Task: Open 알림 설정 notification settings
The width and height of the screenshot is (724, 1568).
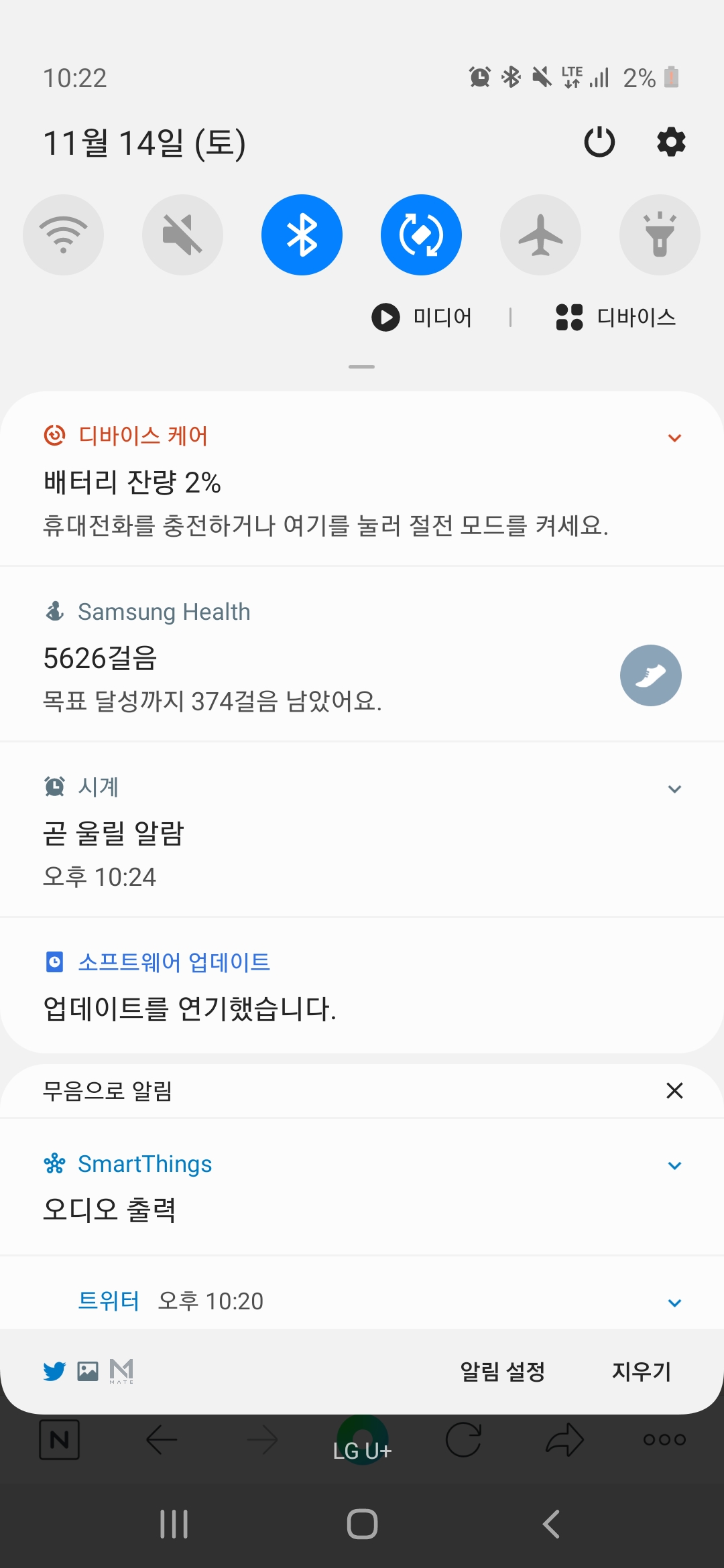Action: coord(503,1371)
